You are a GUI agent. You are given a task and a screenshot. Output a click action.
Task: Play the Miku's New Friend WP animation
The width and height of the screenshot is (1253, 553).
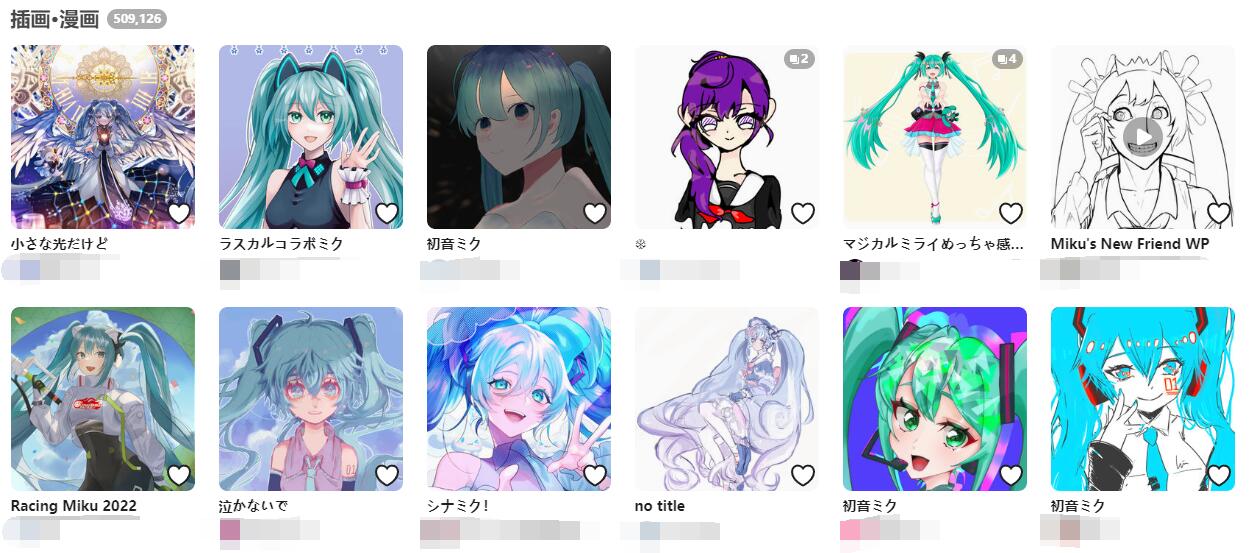point(1142,134)
